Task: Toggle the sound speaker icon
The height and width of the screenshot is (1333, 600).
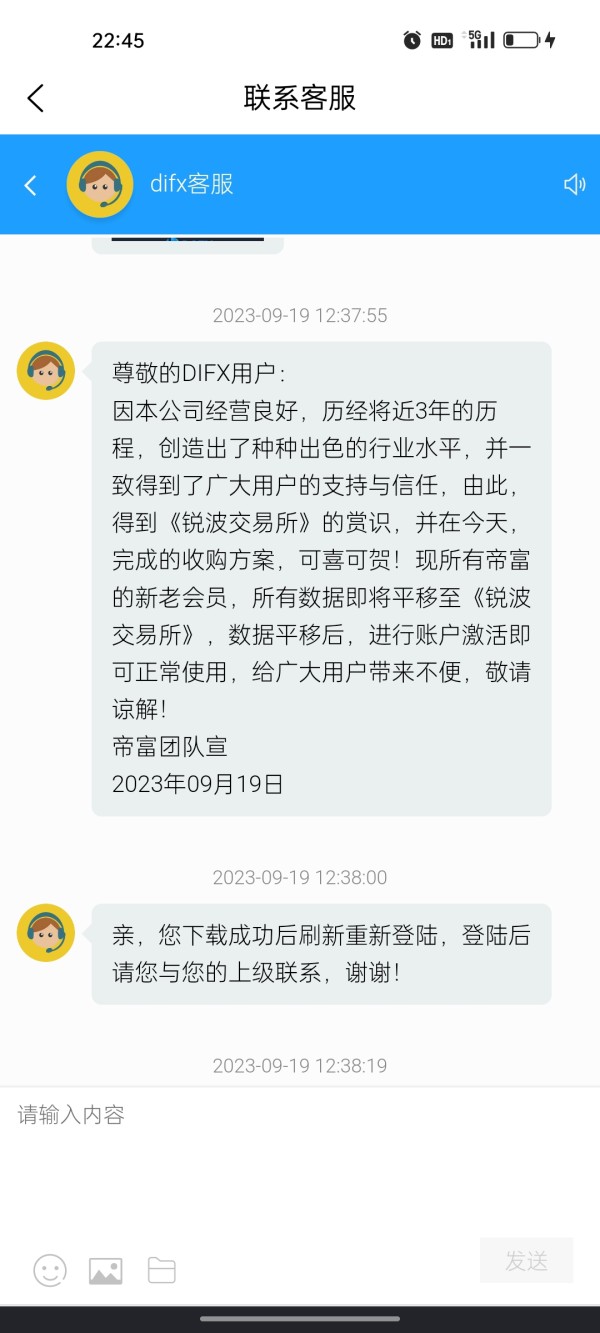Action: pyautogui.click(x=574, y=184)
